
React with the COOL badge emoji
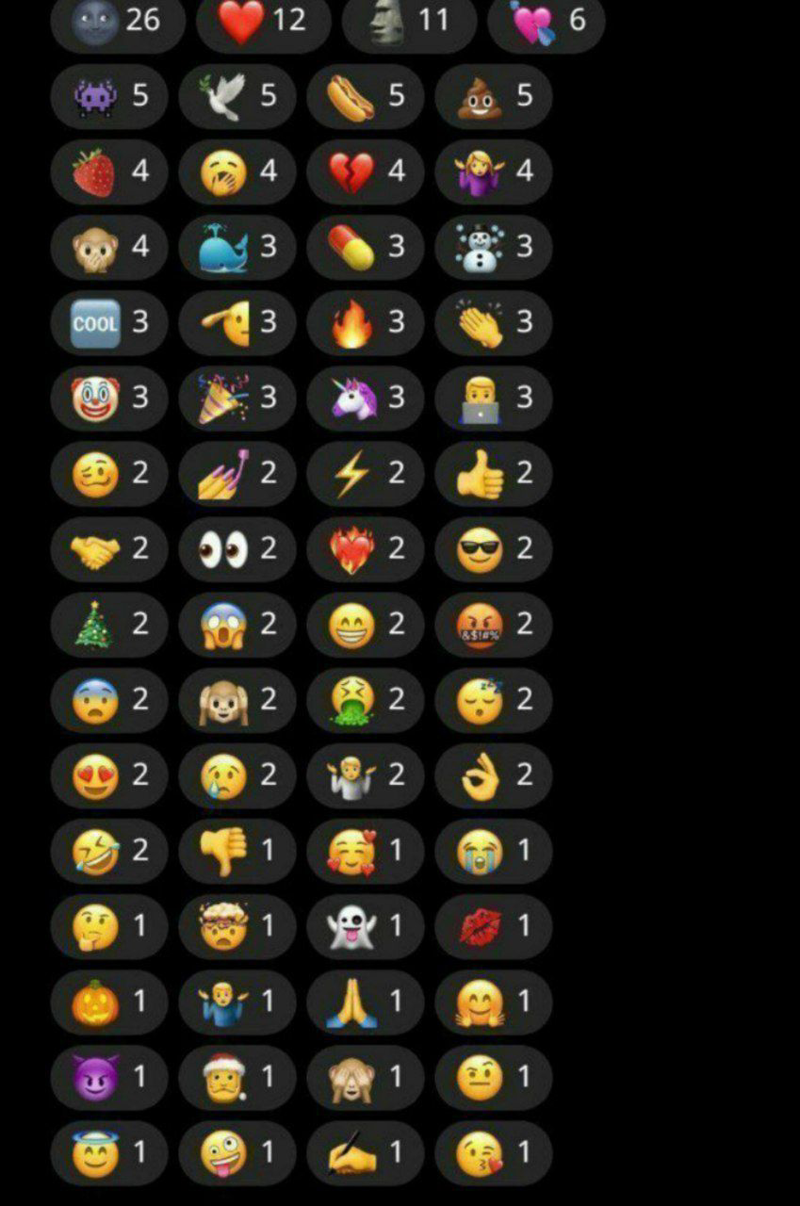click(109, 322)
